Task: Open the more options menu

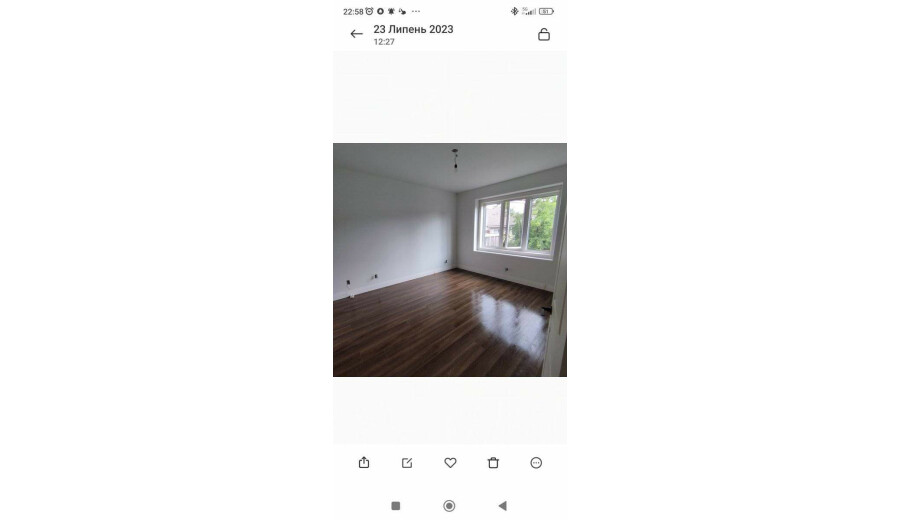Action: click(536, 463)
